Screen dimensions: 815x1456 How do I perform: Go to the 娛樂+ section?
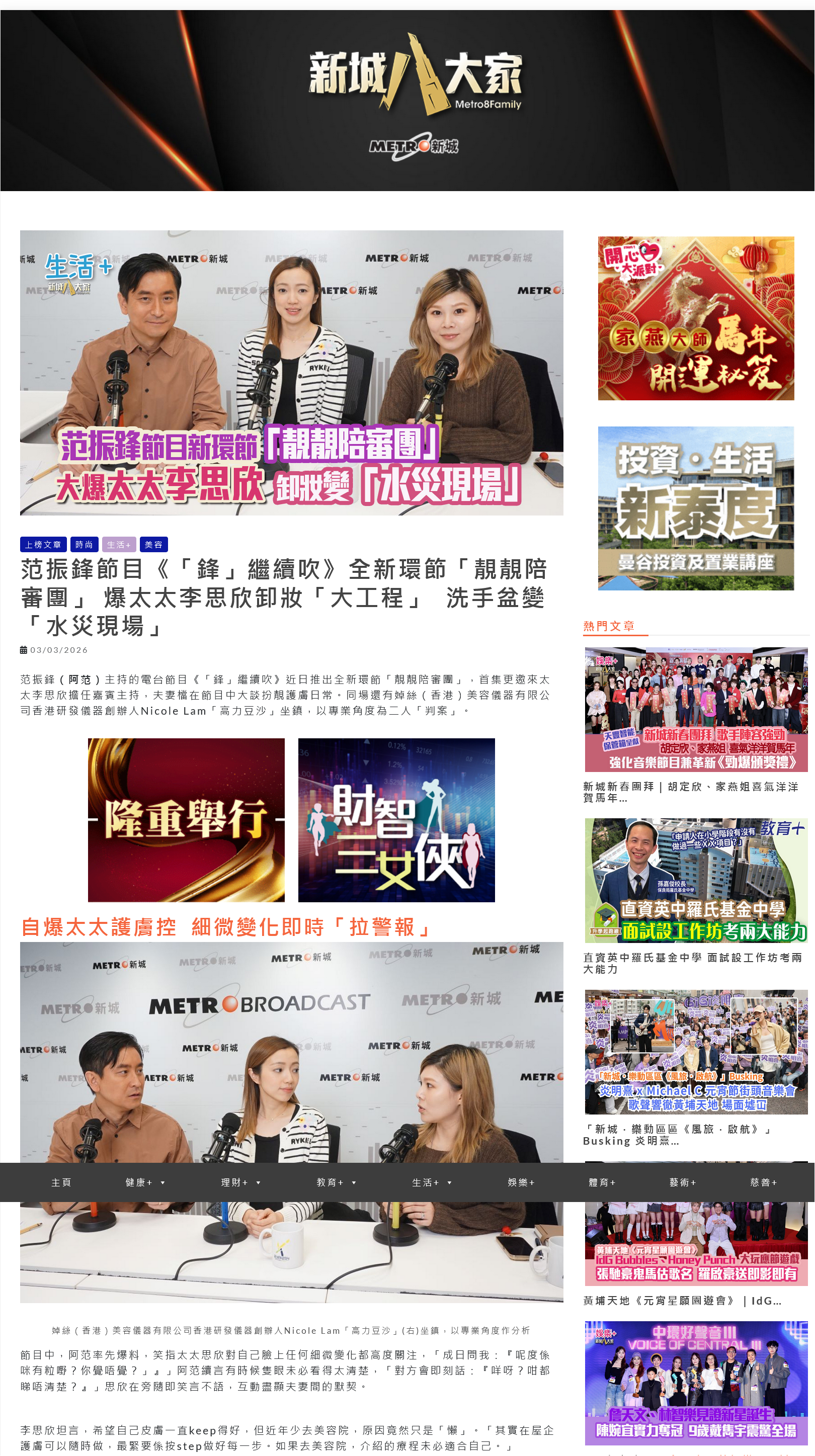(x=521, y=1182)
